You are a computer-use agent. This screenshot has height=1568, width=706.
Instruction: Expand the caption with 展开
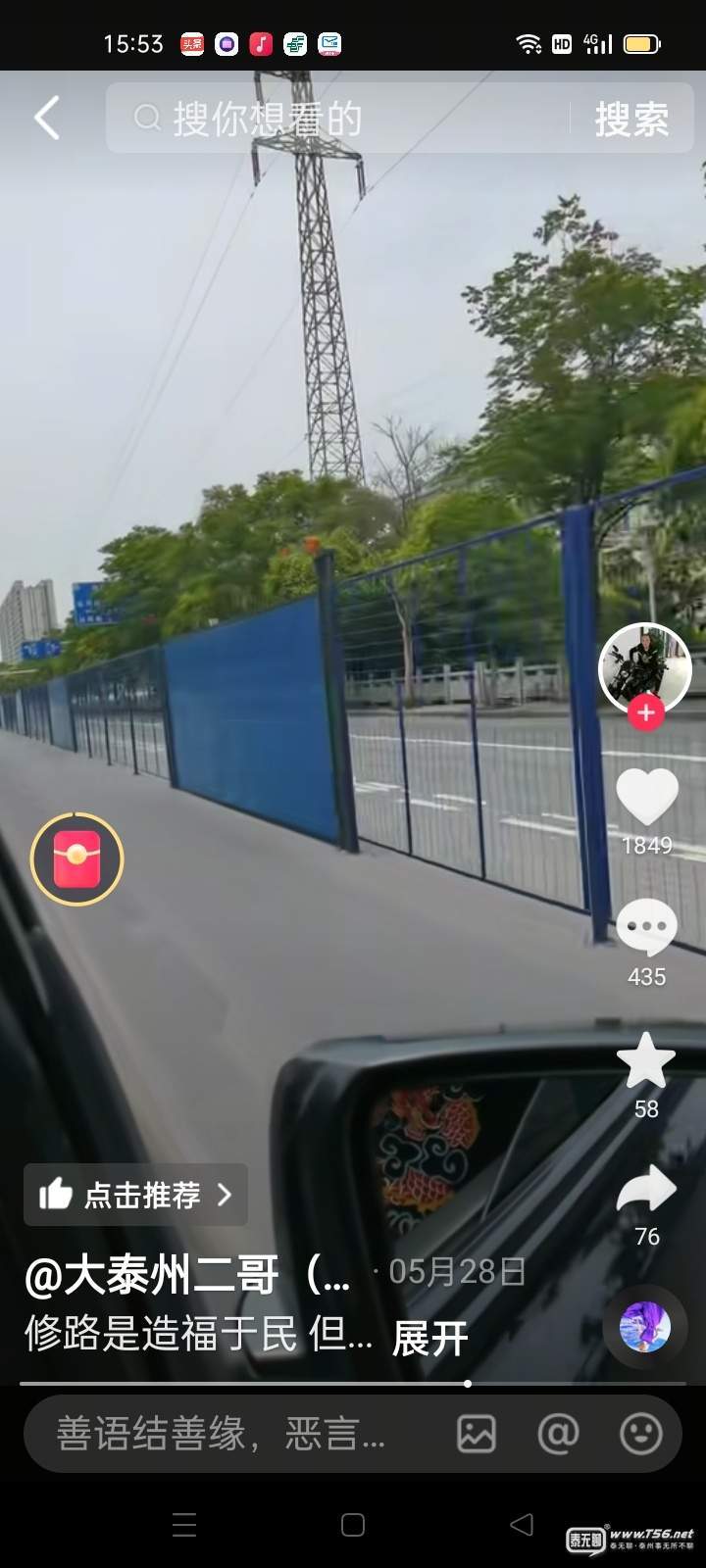pyautogui.click(x=429, y=1338)
